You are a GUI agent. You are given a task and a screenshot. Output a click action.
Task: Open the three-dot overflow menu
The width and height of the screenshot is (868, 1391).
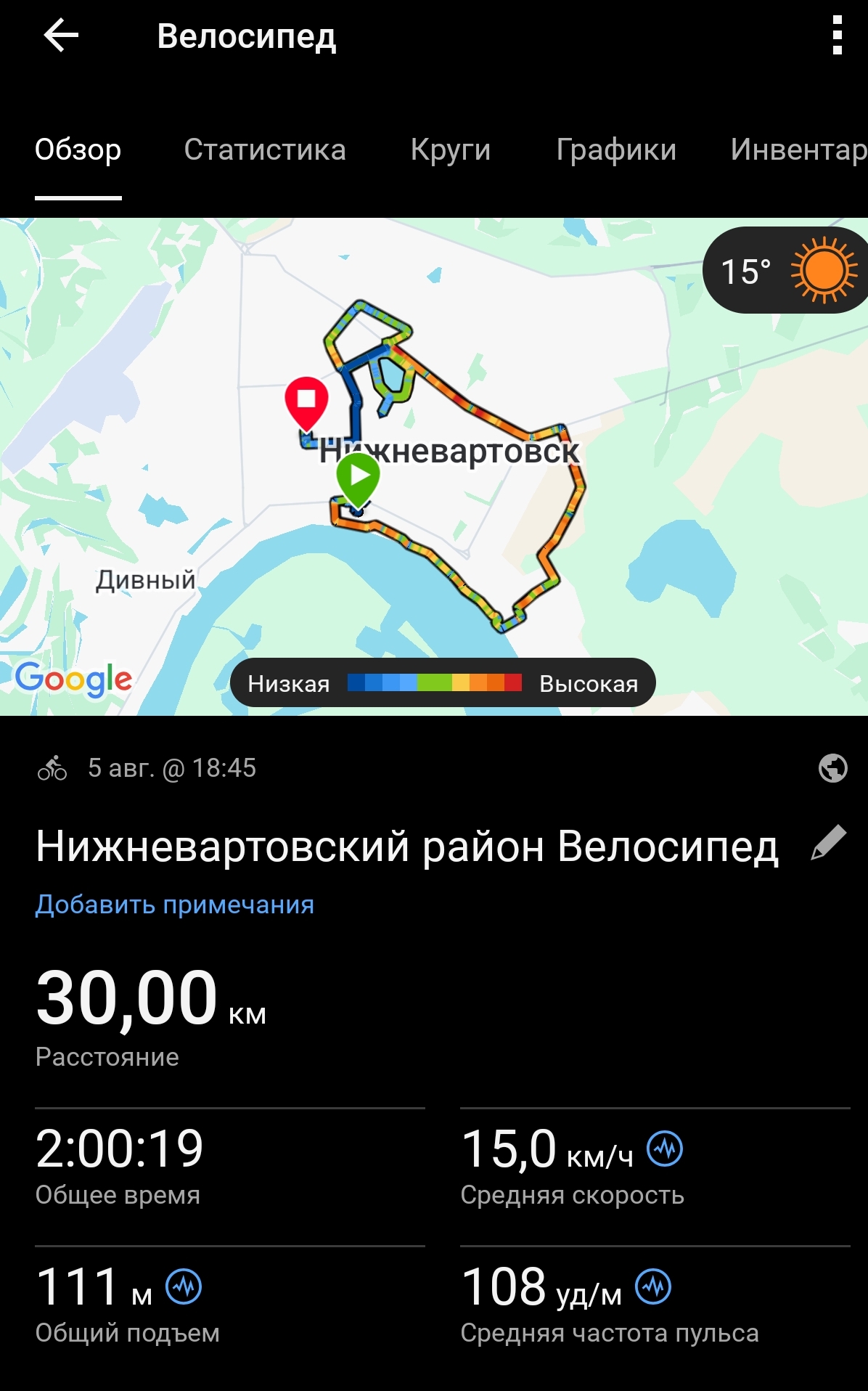pyautogui.click(x=837, y=36)
